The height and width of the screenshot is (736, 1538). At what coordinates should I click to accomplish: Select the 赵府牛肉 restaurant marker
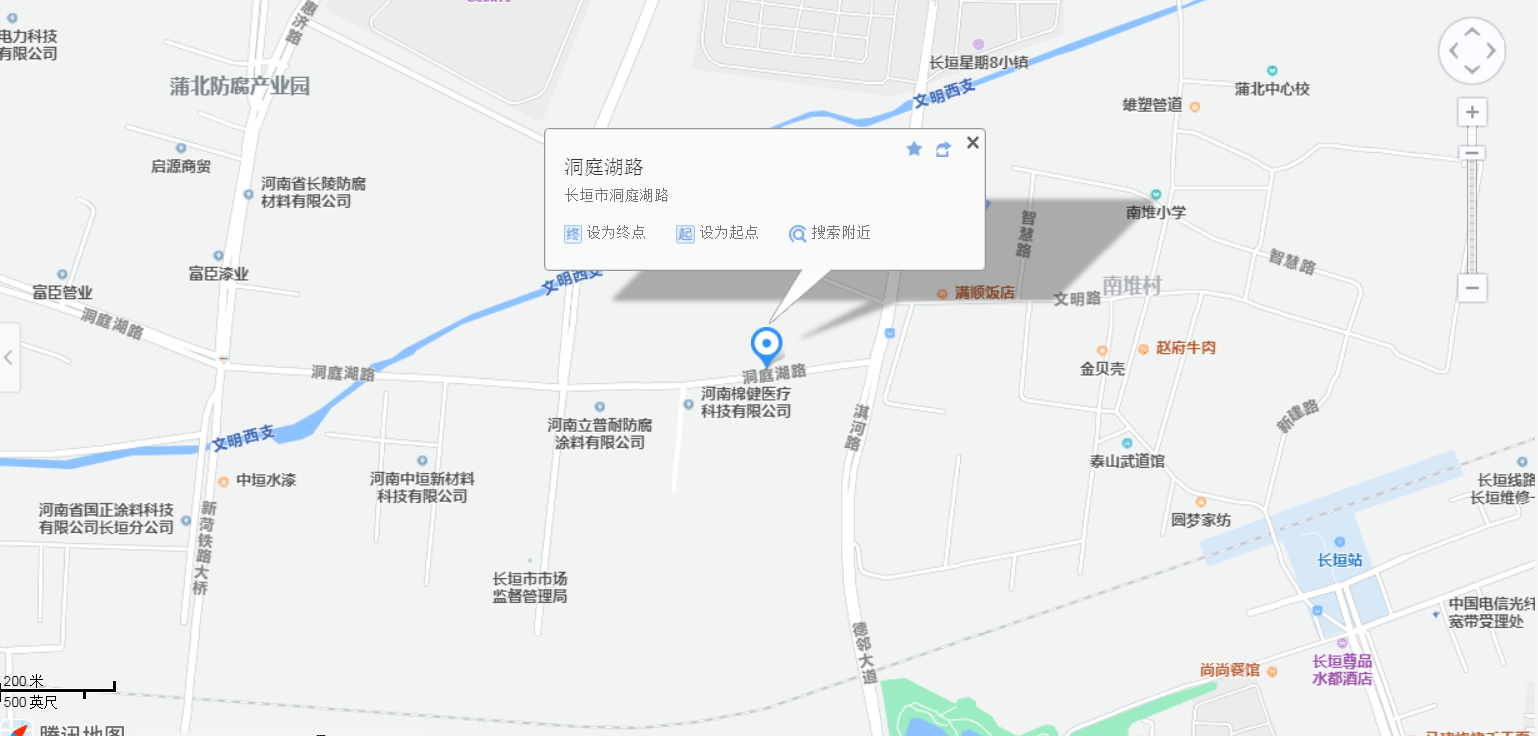click(1143, 348)
